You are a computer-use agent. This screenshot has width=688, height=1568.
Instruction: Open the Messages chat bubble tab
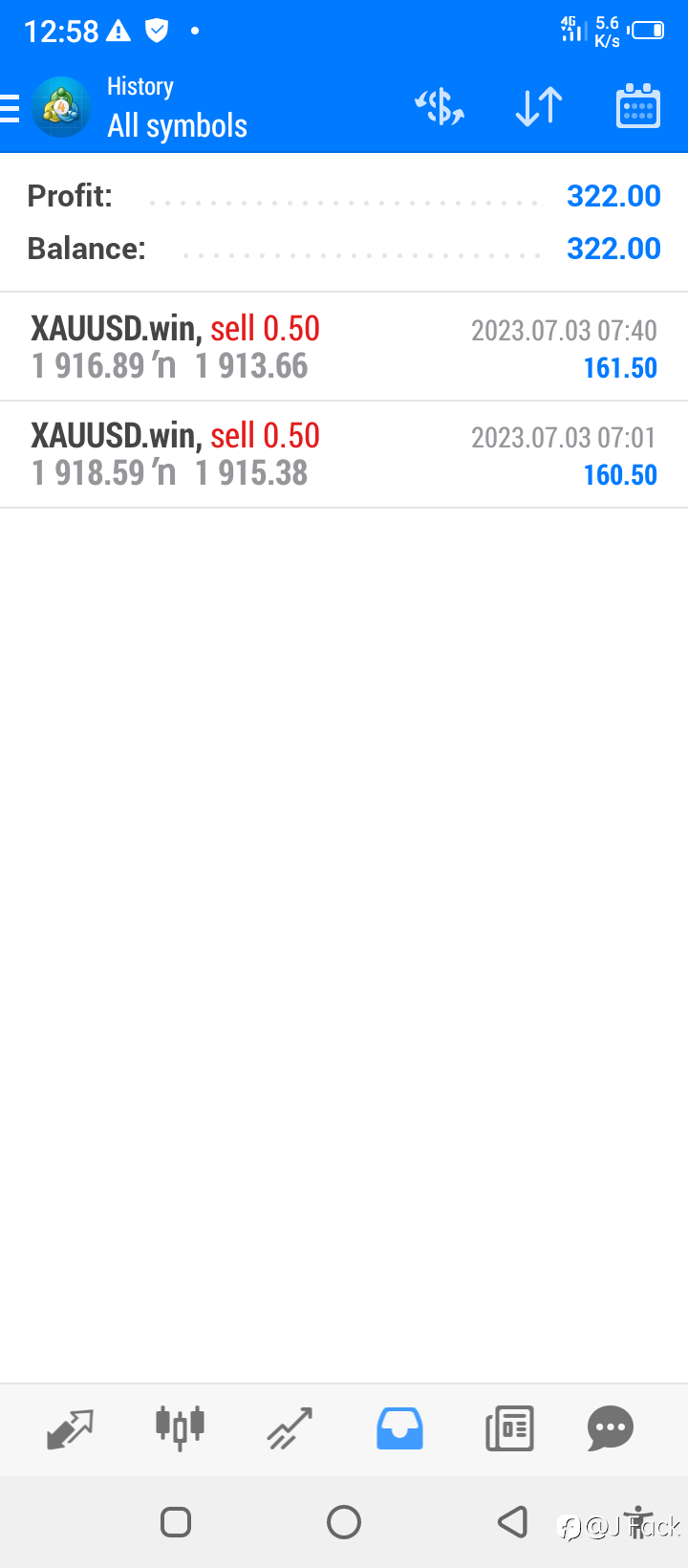[611, 1428]
